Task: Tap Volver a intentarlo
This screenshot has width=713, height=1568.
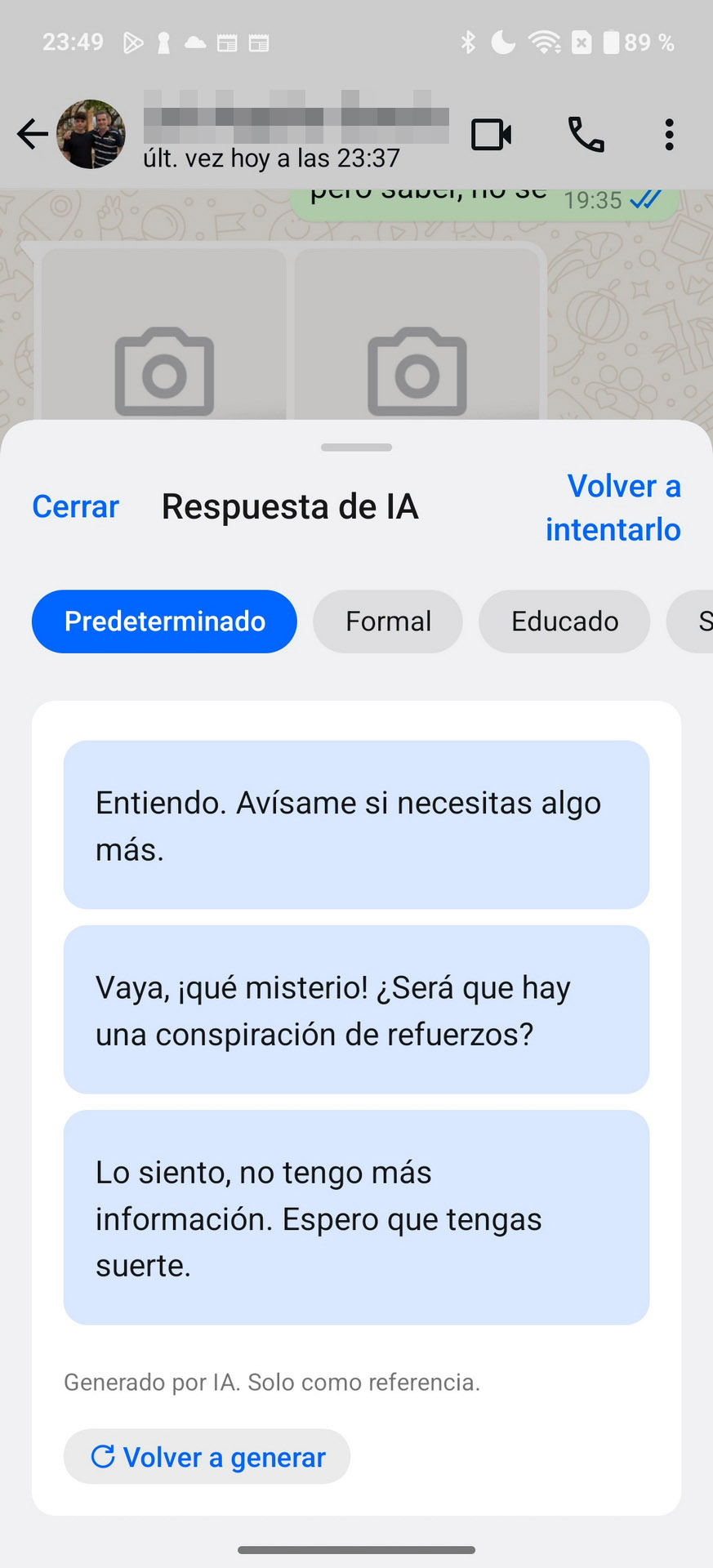Action: [613, 507]
